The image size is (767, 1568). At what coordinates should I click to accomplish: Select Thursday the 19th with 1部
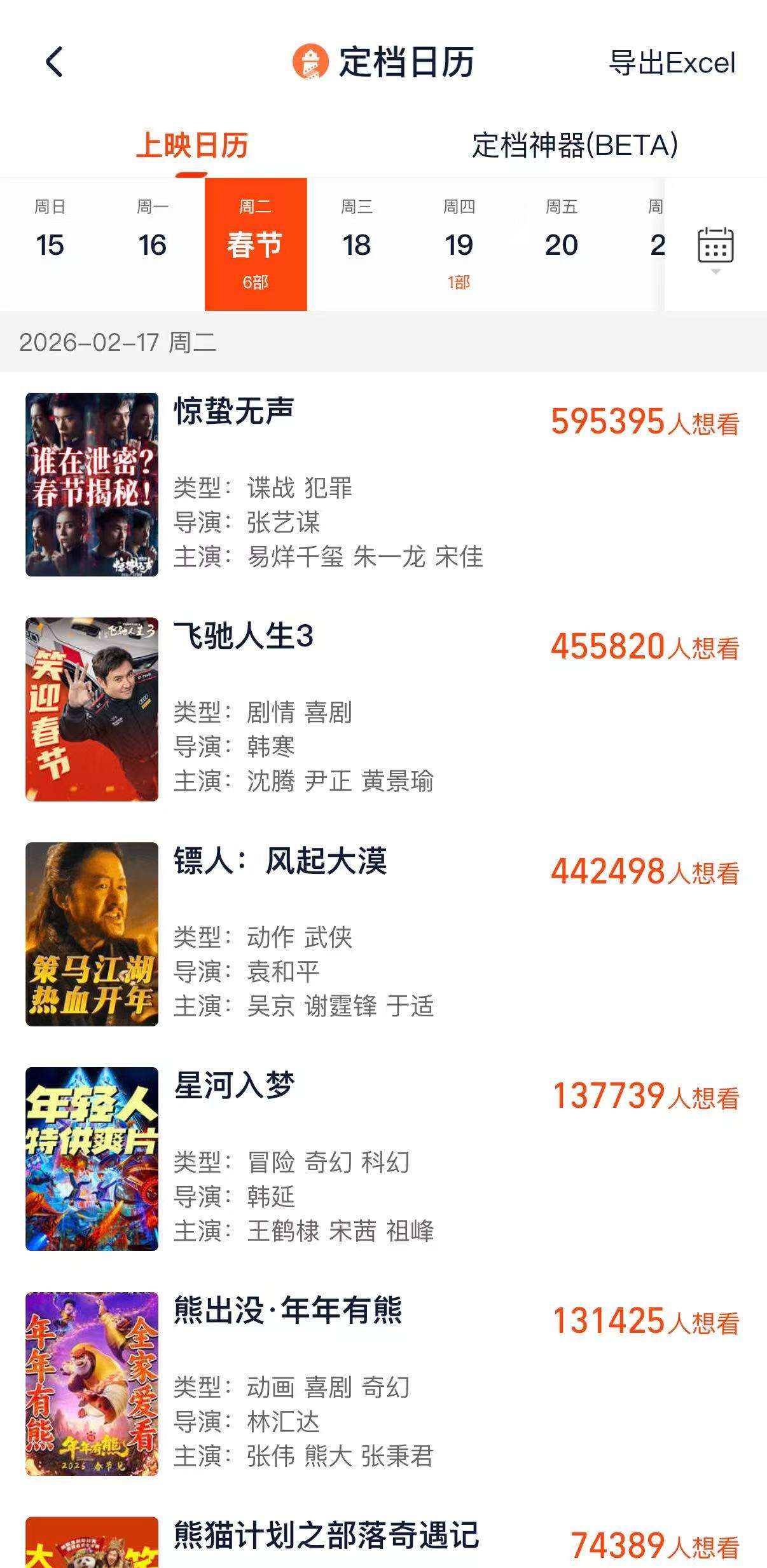coord(459,244)
